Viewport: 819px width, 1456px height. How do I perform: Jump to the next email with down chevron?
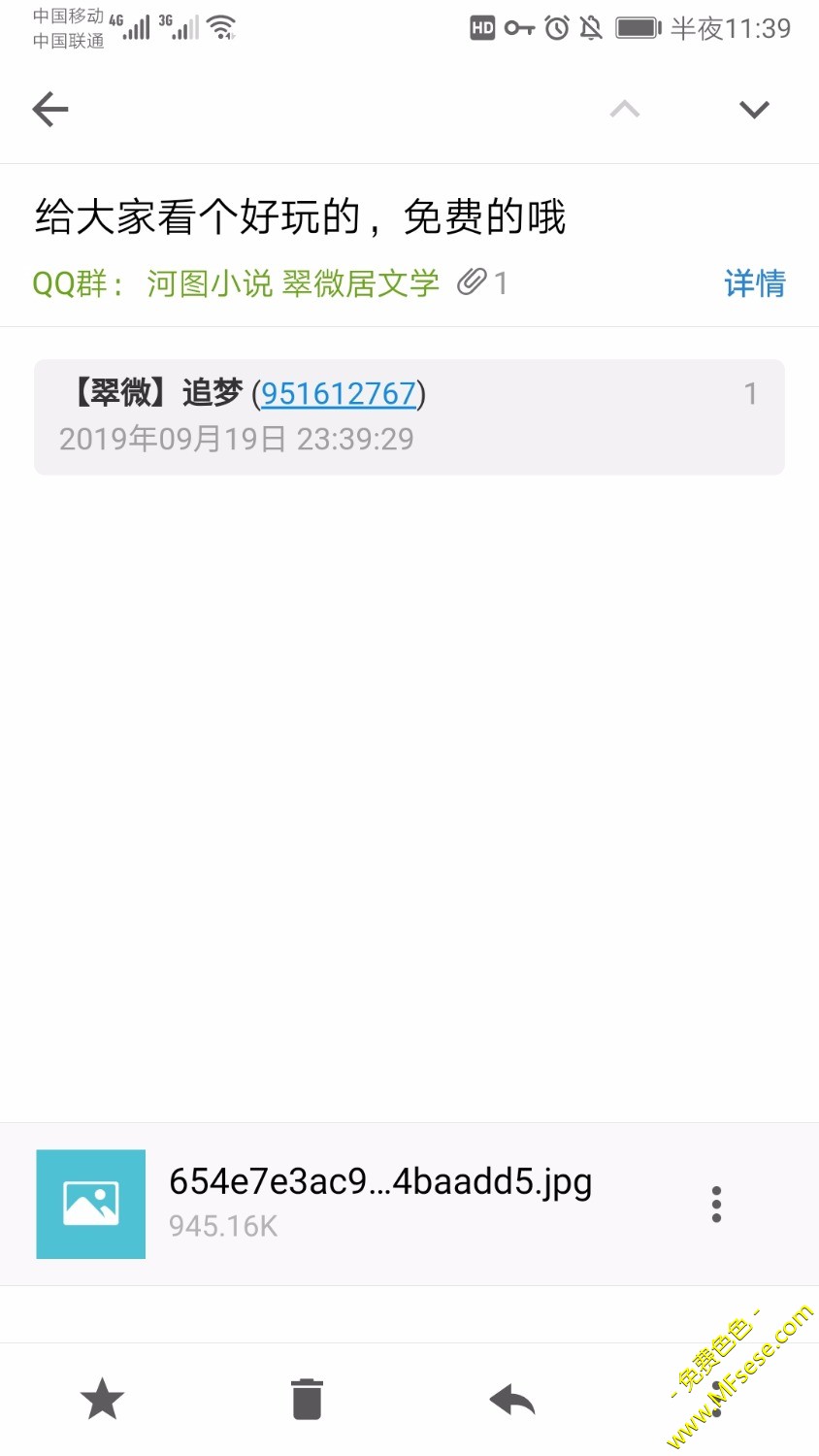754,110
